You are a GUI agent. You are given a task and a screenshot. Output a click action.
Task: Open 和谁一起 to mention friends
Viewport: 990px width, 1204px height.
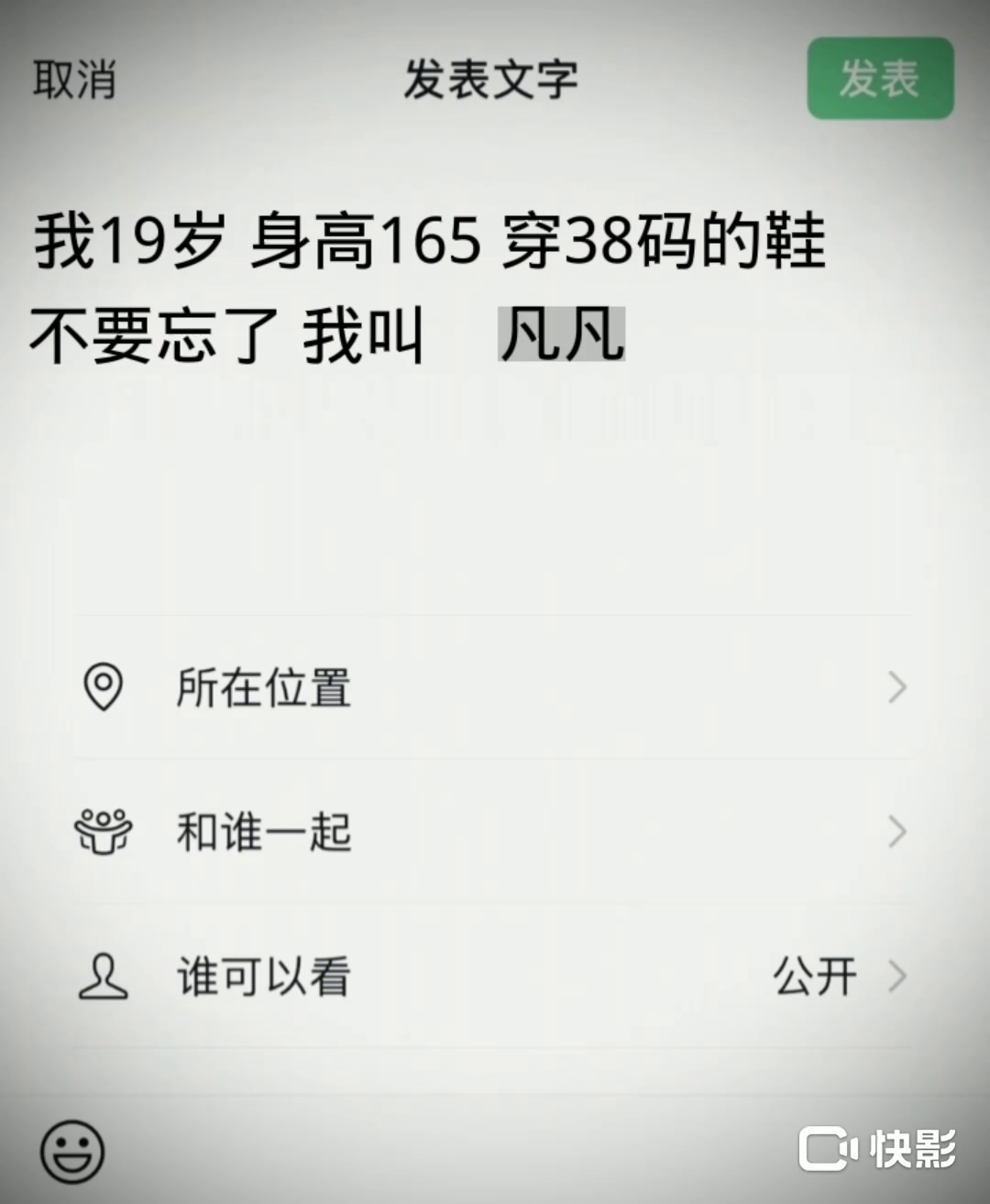pos(493,832)
